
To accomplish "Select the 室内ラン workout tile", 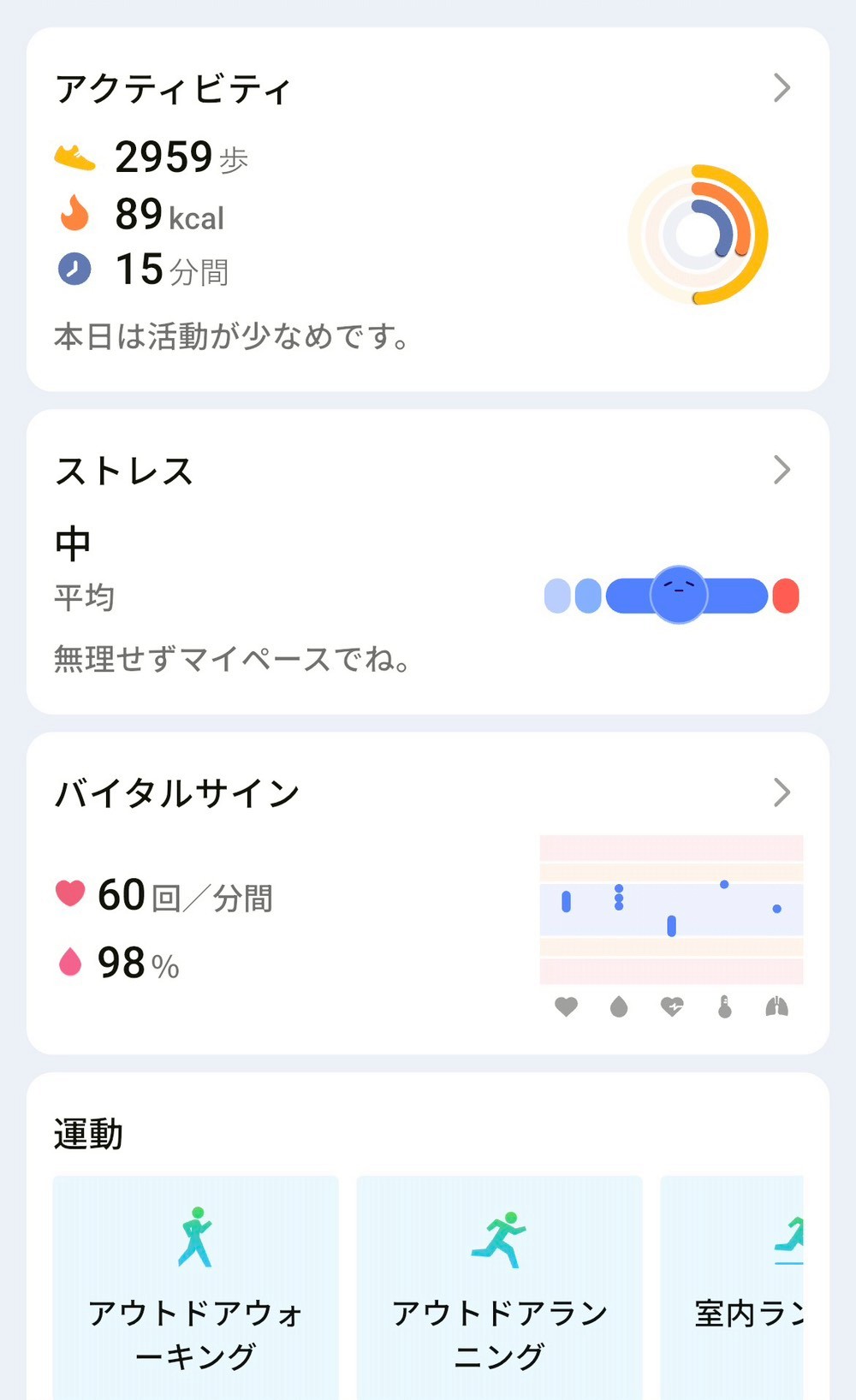I will (745, 1284).
